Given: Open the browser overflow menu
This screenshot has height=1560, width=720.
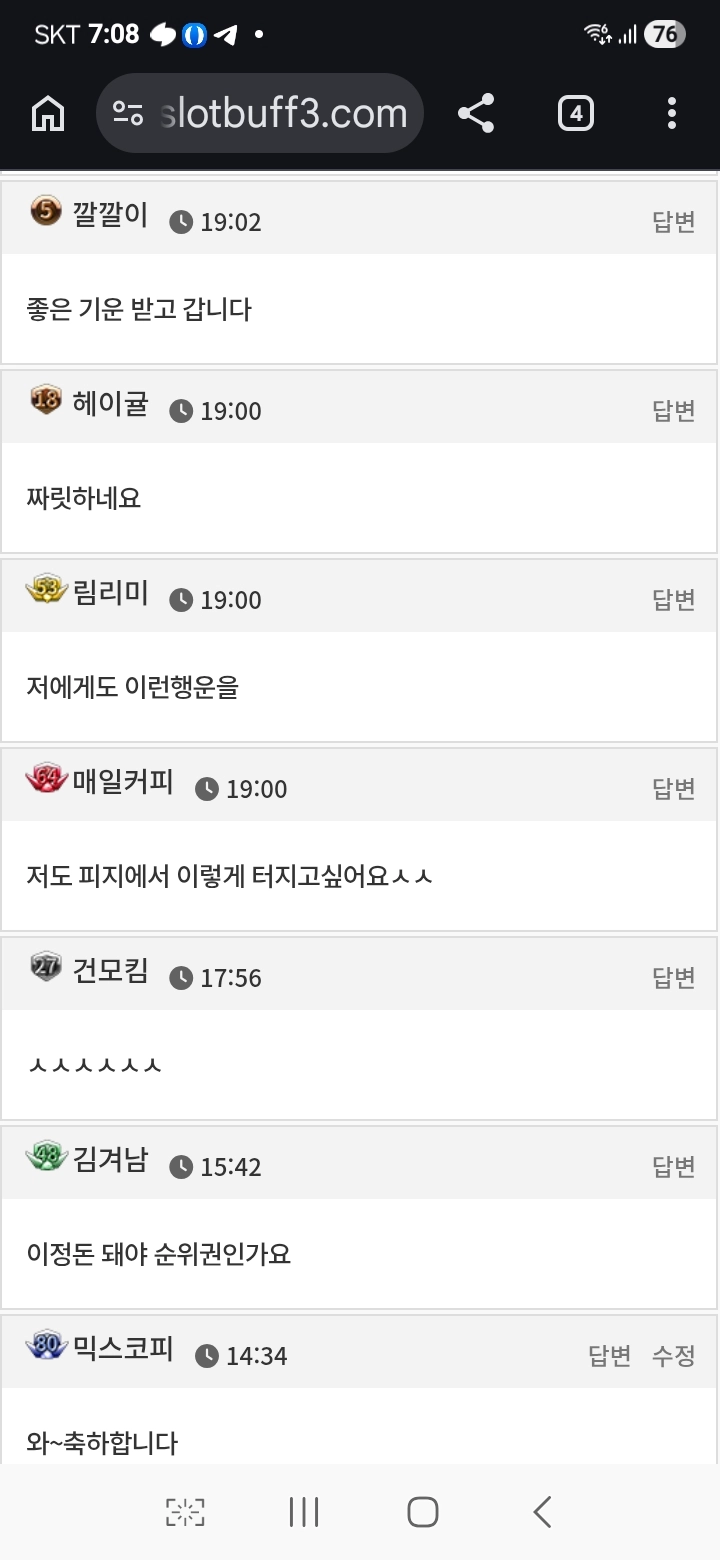Looking at the screenshot, I should click(672, 114).
